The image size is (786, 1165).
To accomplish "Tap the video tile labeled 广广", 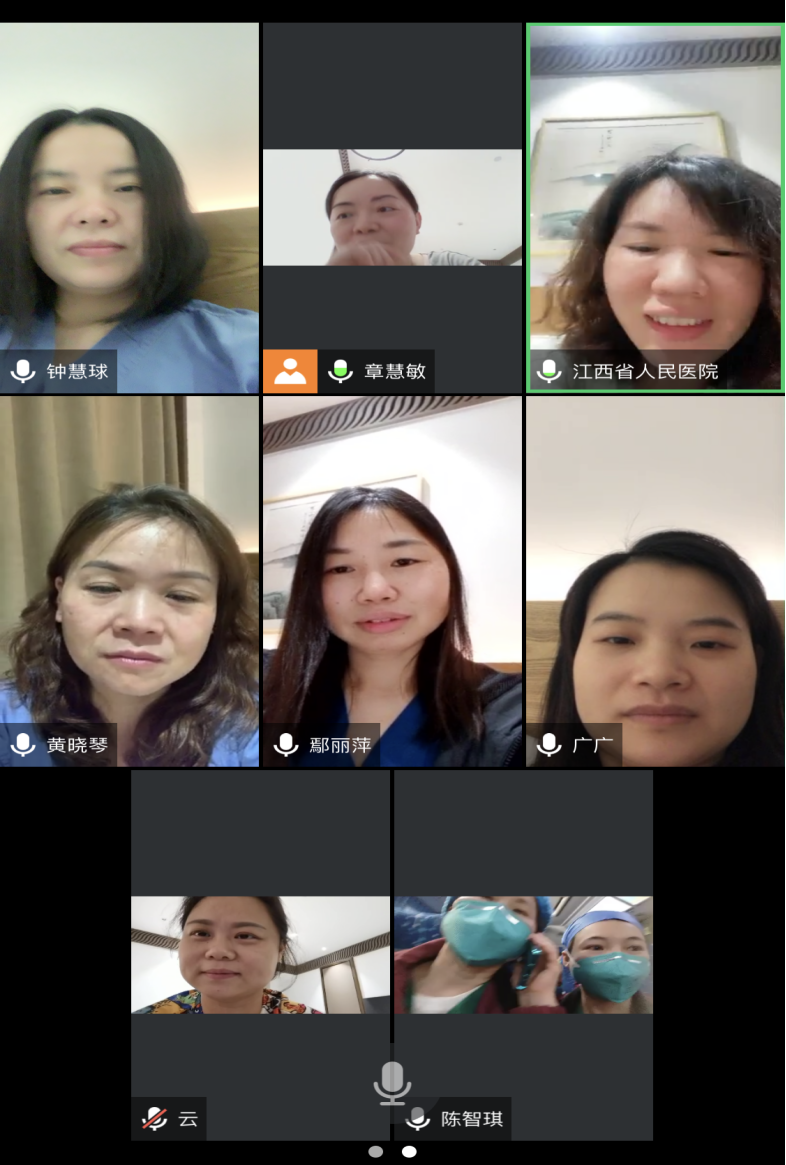I will click(655, 580).
